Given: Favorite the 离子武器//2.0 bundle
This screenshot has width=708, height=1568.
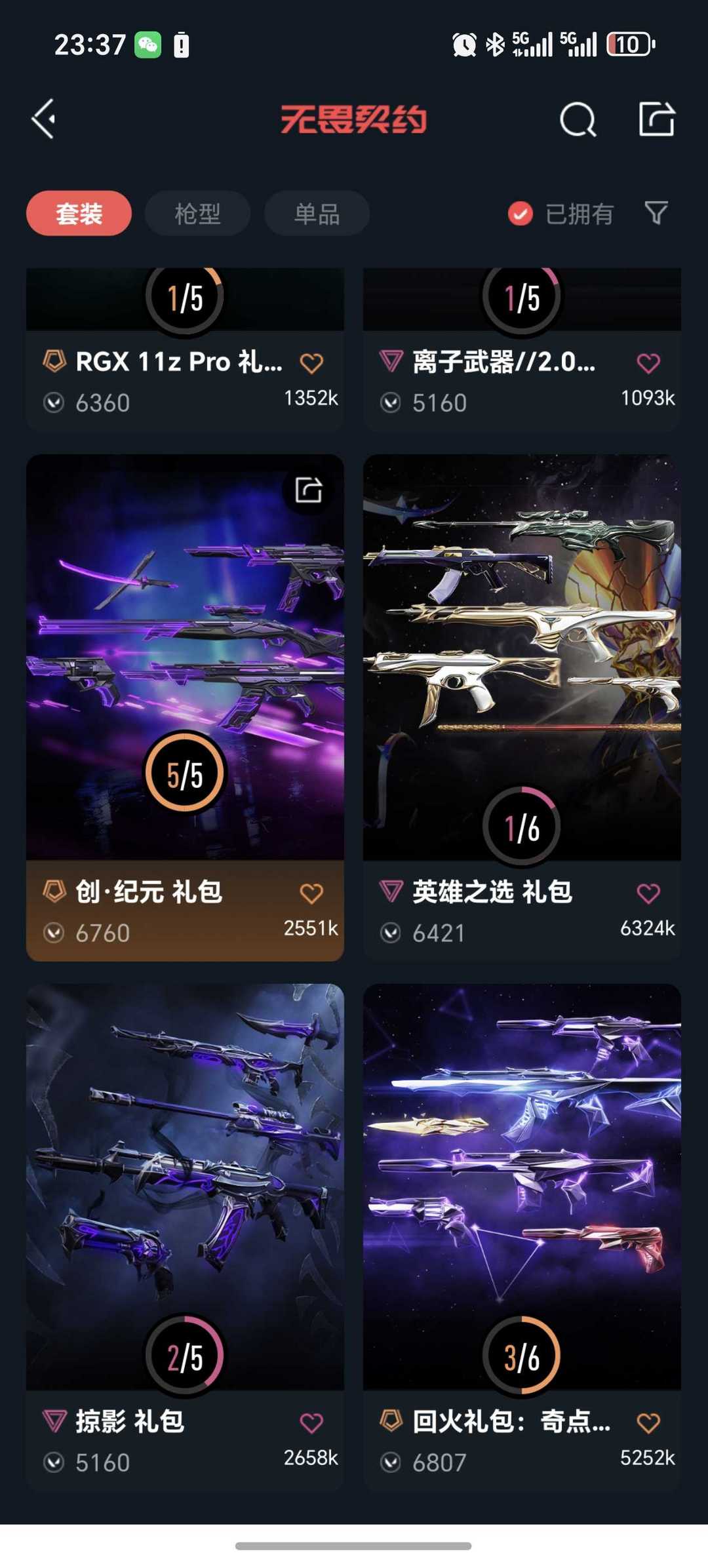Looking at the screenshot, I should tap(648, 363).
